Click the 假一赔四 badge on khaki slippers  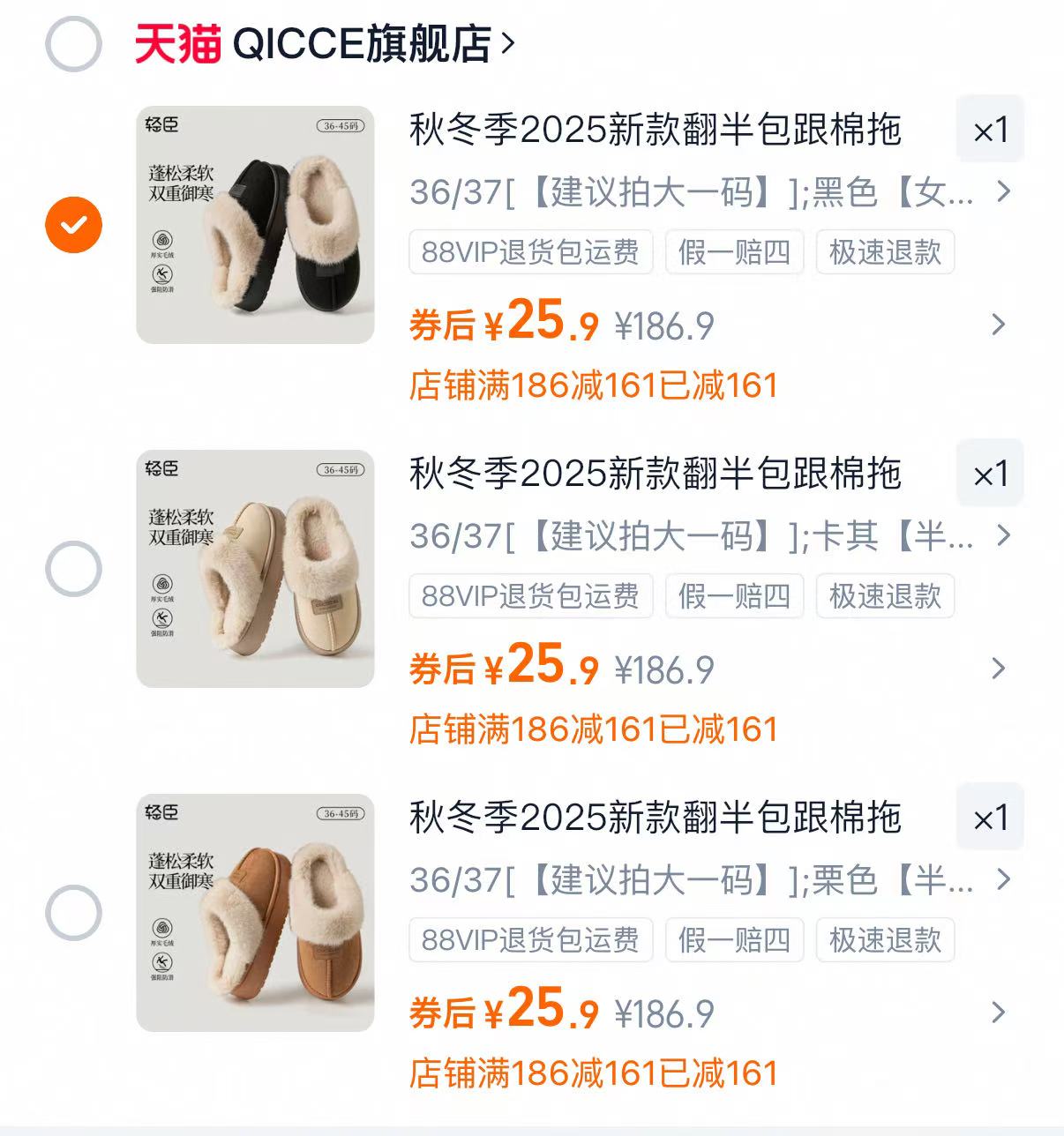tap(735, 596)
